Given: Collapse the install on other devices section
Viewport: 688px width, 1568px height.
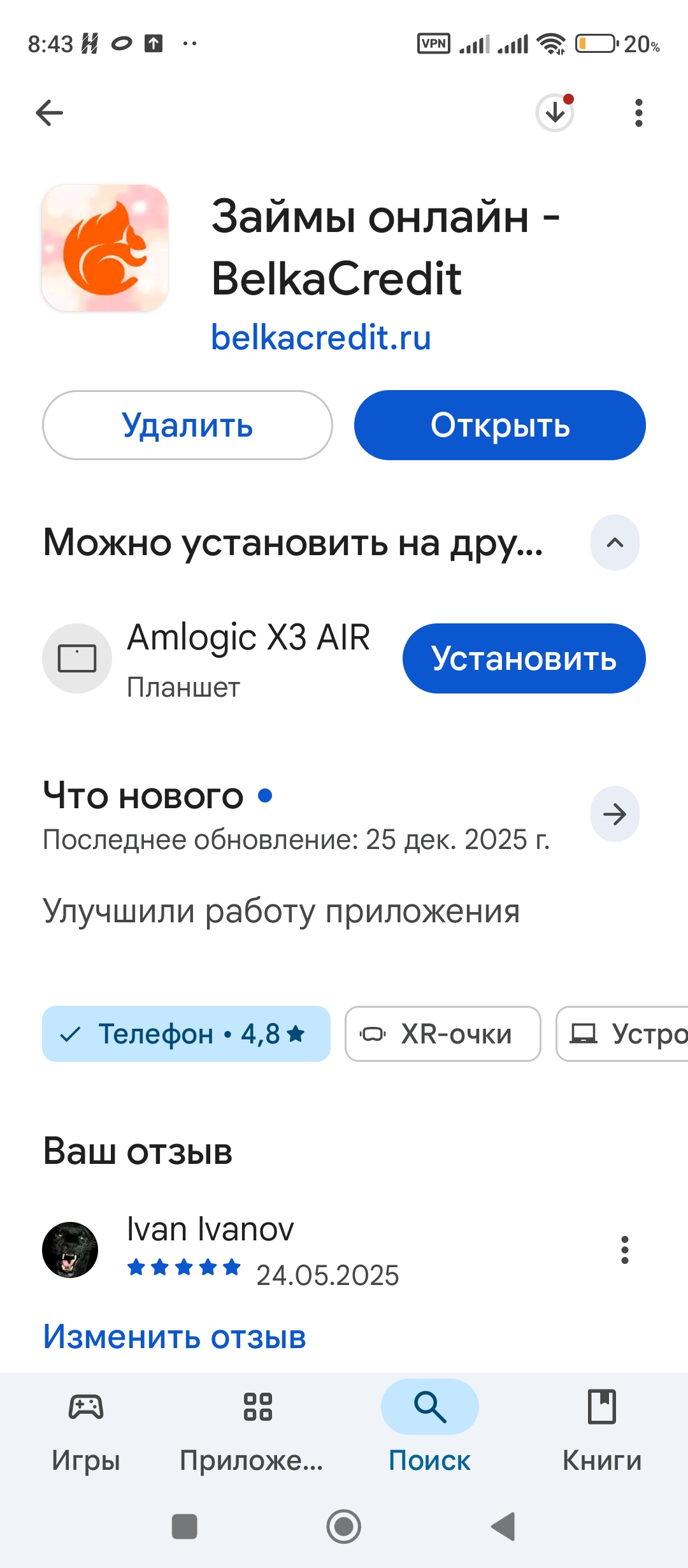Looking at the screenshot, I should click(614, 543).
